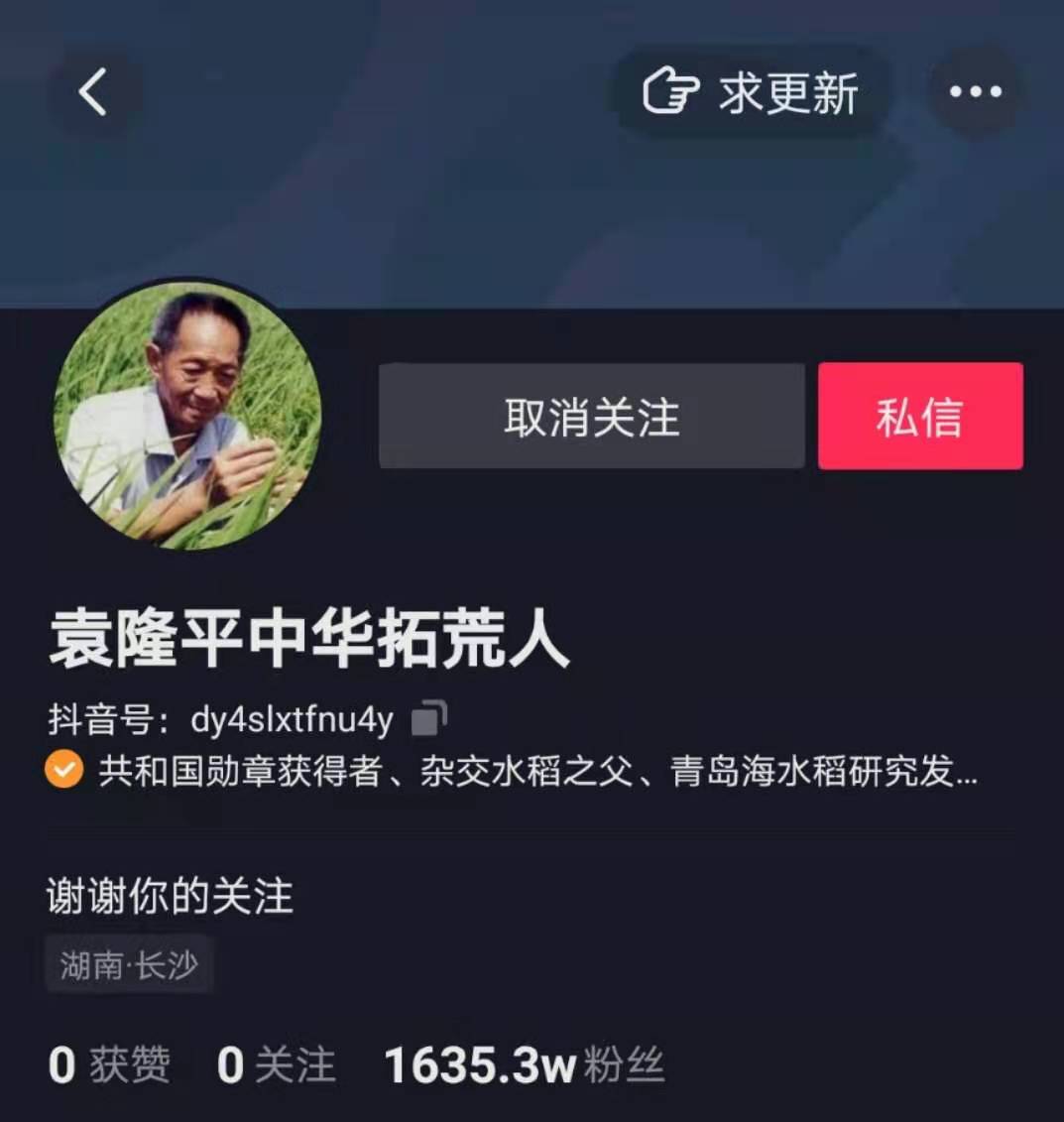View the 1635.3w 粉丝 followers list
The height and width of the screenshot is (1122, 1064).
[x=523, y=1066]
